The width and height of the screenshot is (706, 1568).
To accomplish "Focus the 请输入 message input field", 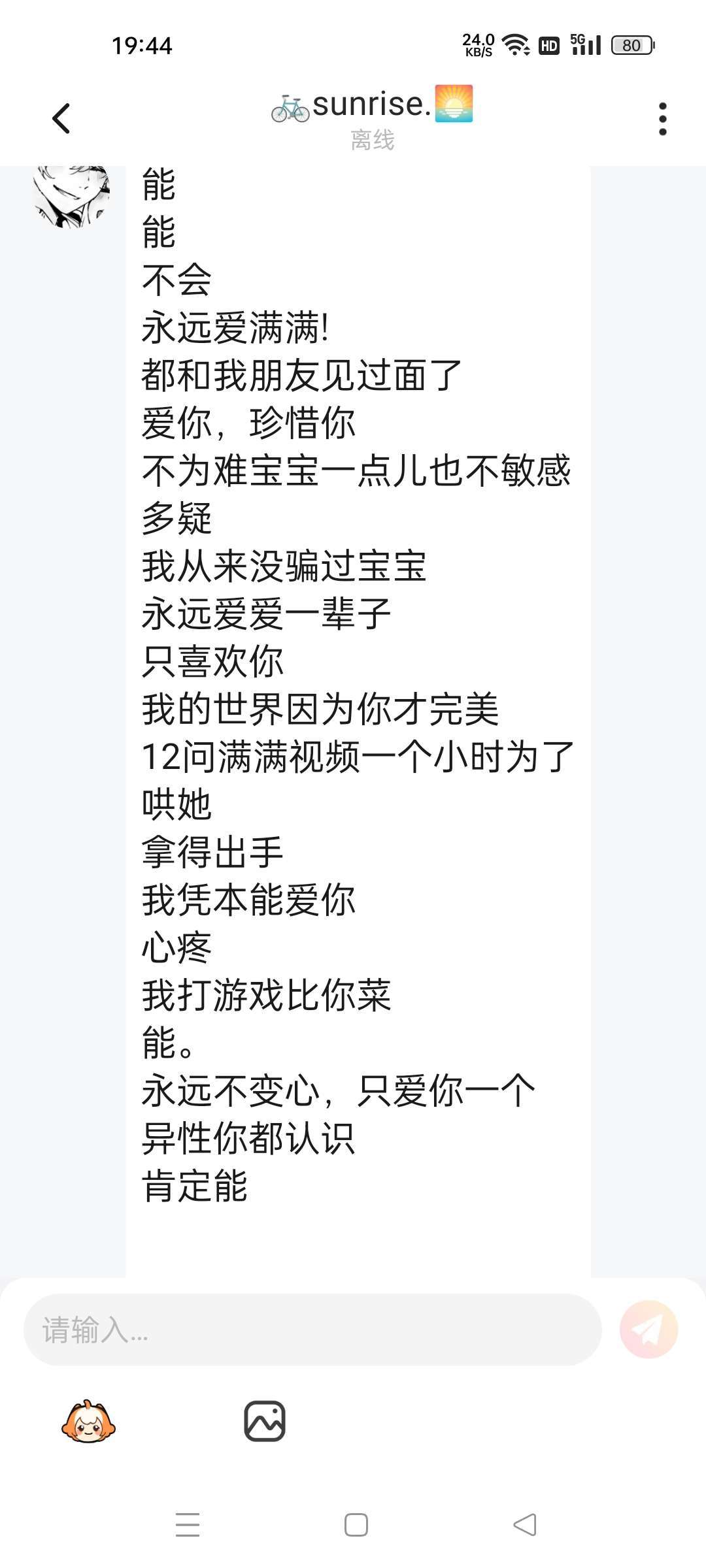I will click(312, 1330).
